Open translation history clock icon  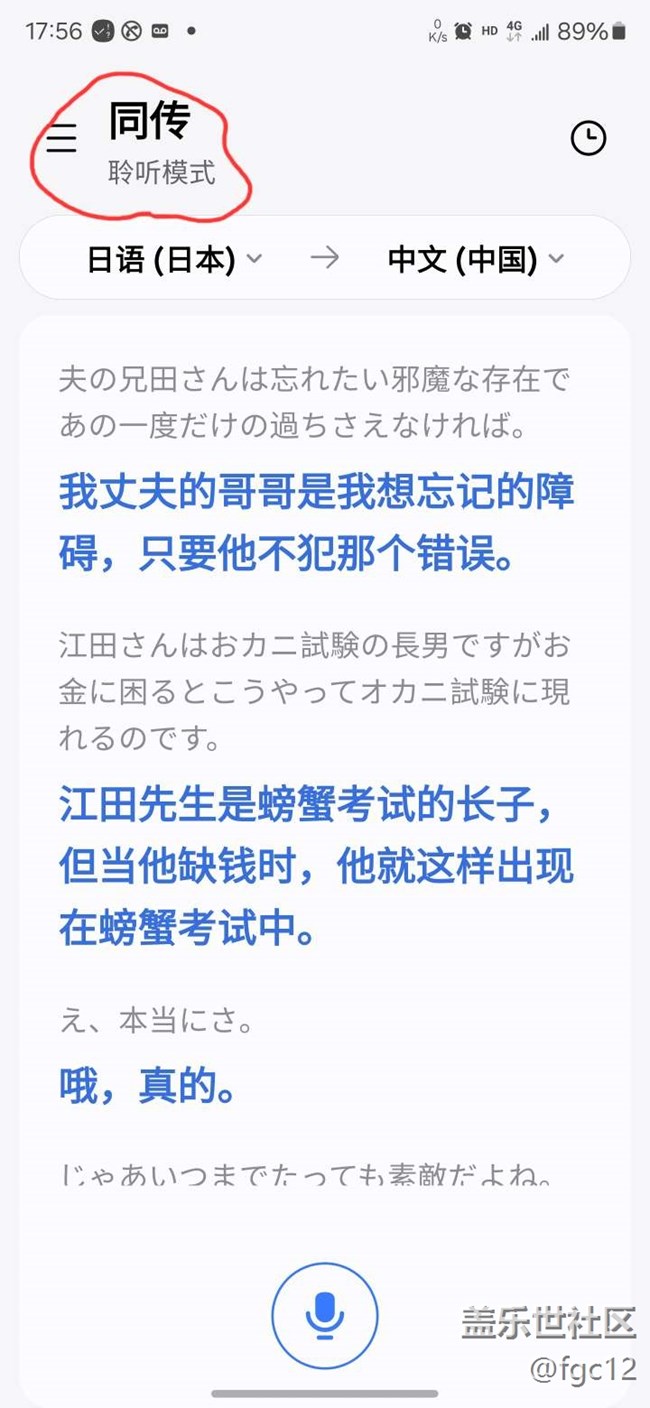[588, 138]
